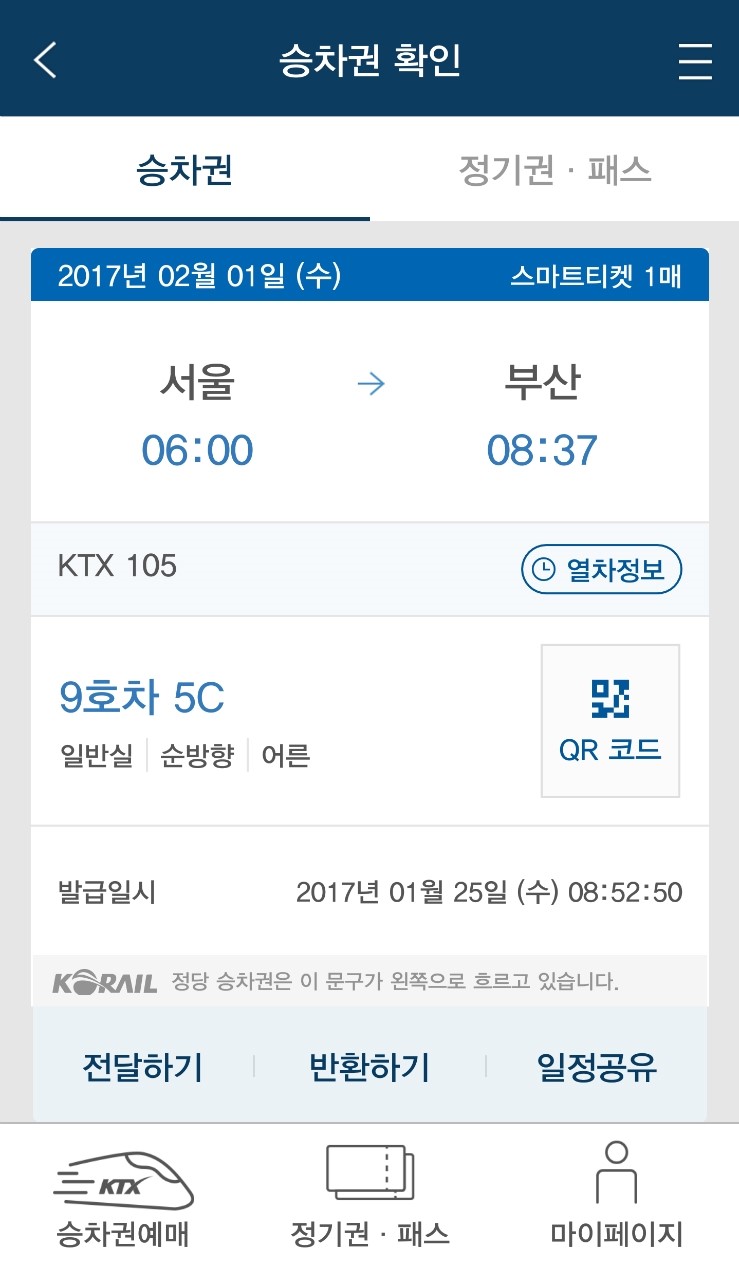Image resolution: width=739 pixels, height=1267 pixels.
Task: Go back using the top-left arrow
Action: [45, 60]
